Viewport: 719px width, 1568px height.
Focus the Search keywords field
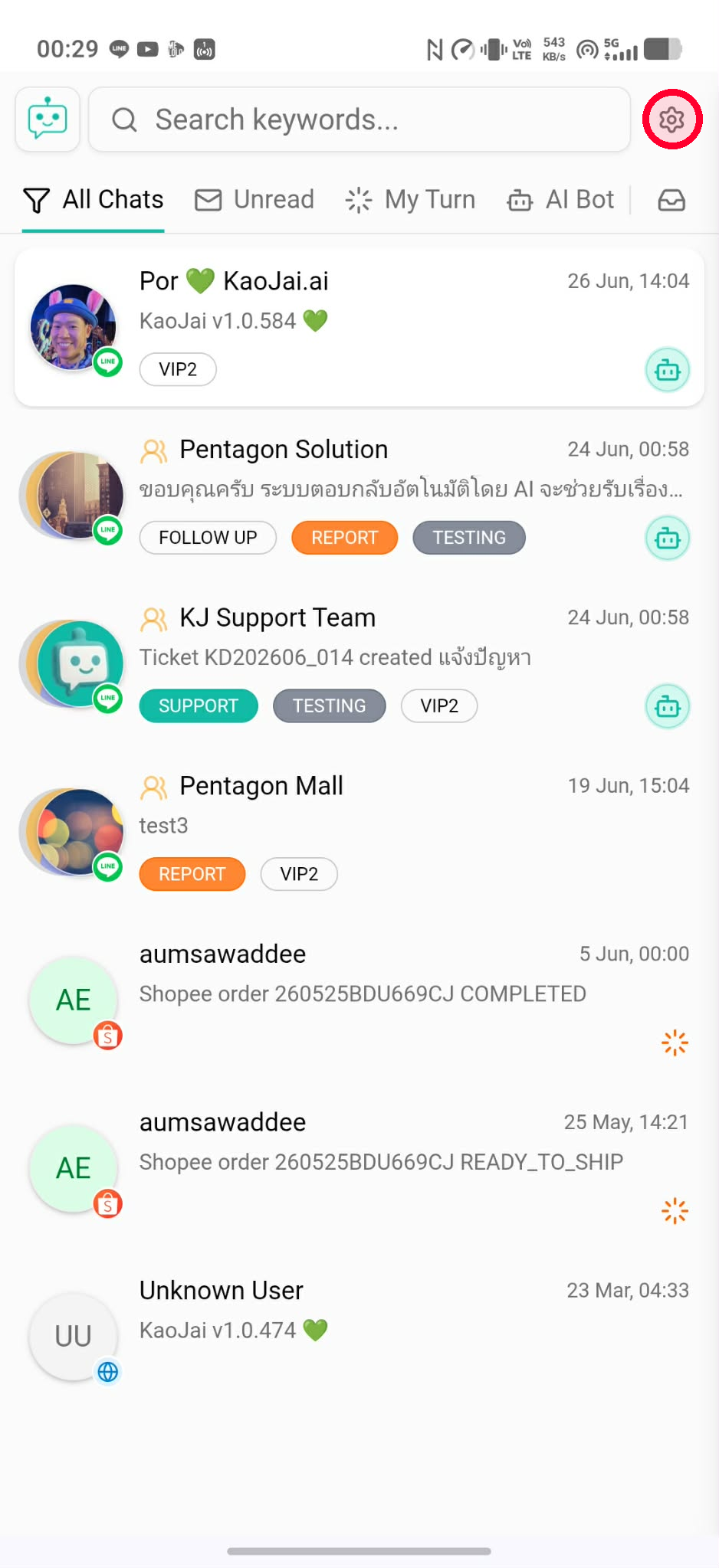(359, 119)
